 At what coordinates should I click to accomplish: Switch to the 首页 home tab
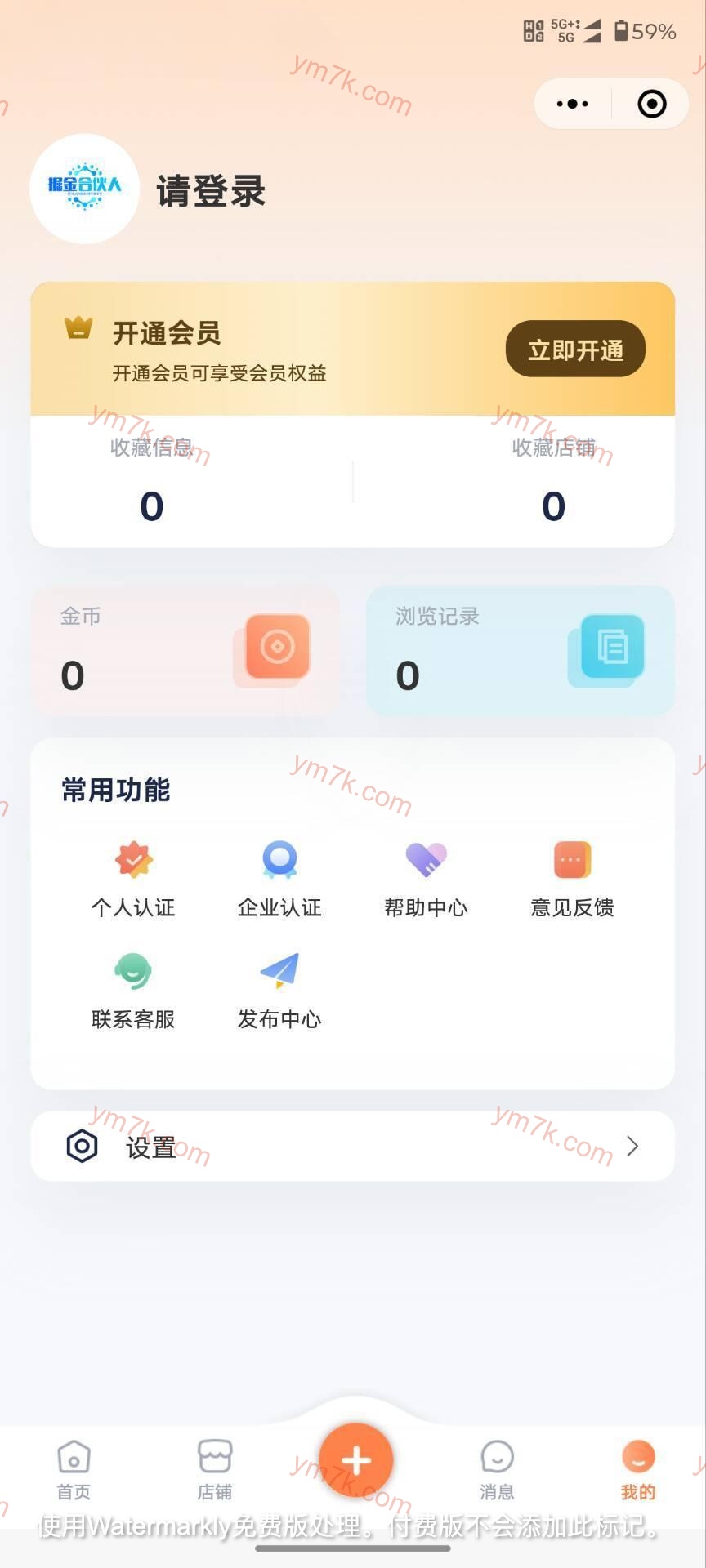coord(74,1470)
